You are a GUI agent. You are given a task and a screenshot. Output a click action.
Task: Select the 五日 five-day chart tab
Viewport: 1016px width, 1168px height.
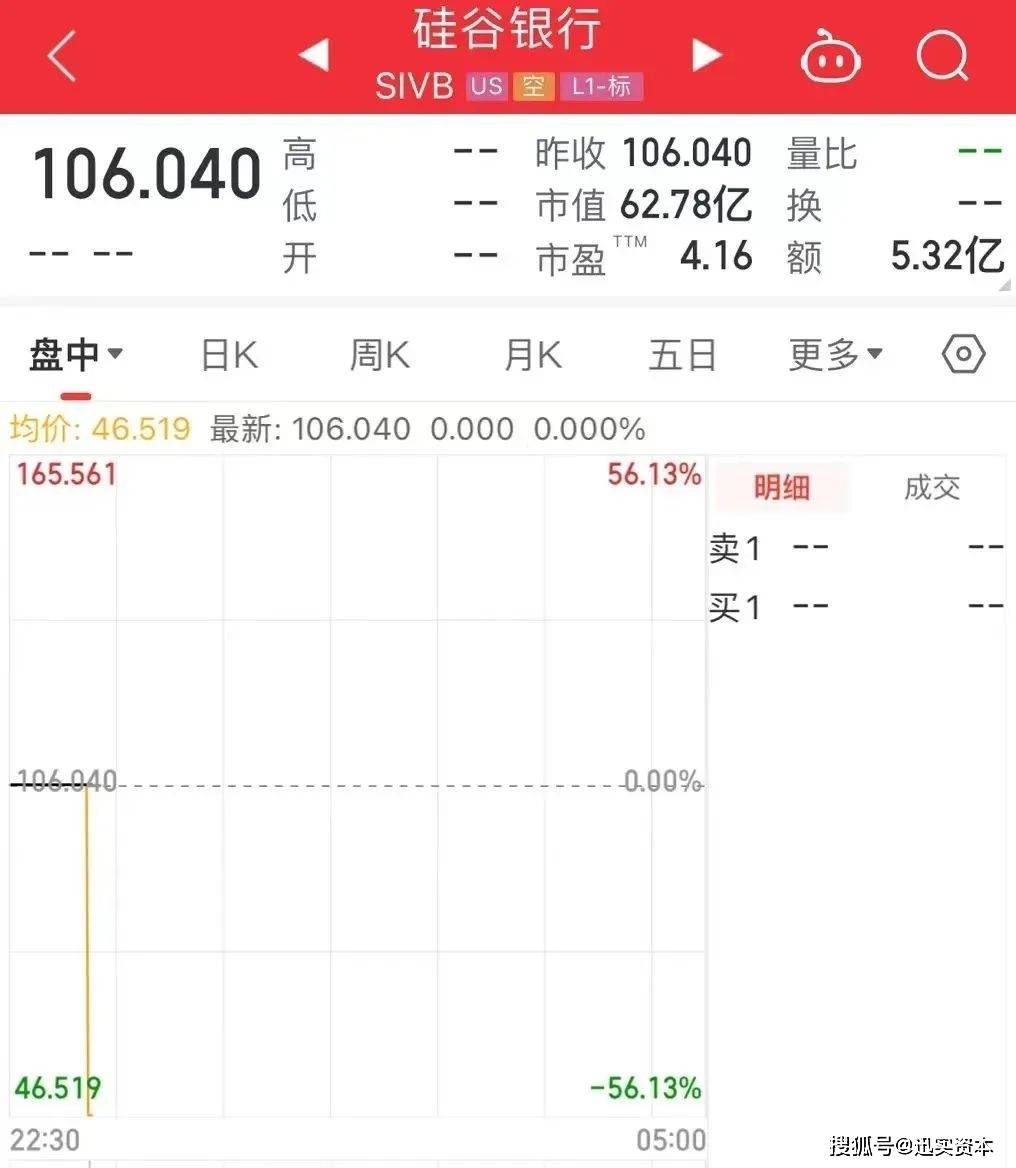click(683, 353)
